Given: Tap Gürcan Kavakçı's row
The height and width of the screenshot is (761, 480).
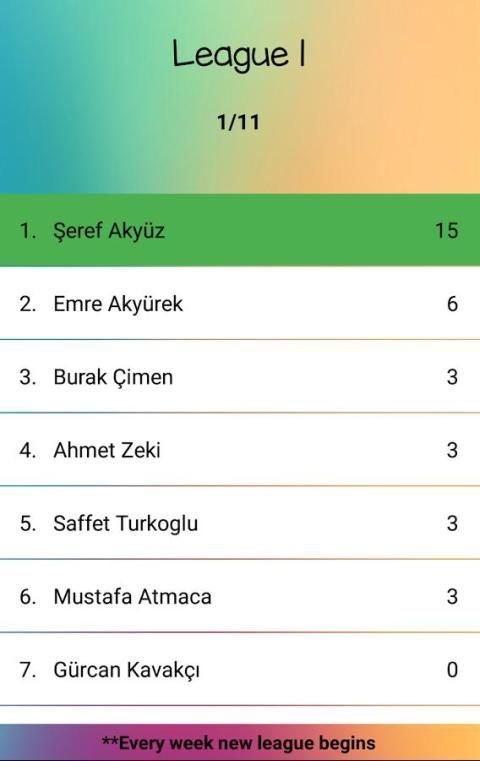Looking at the screenshot, I should tap(240, 670).
